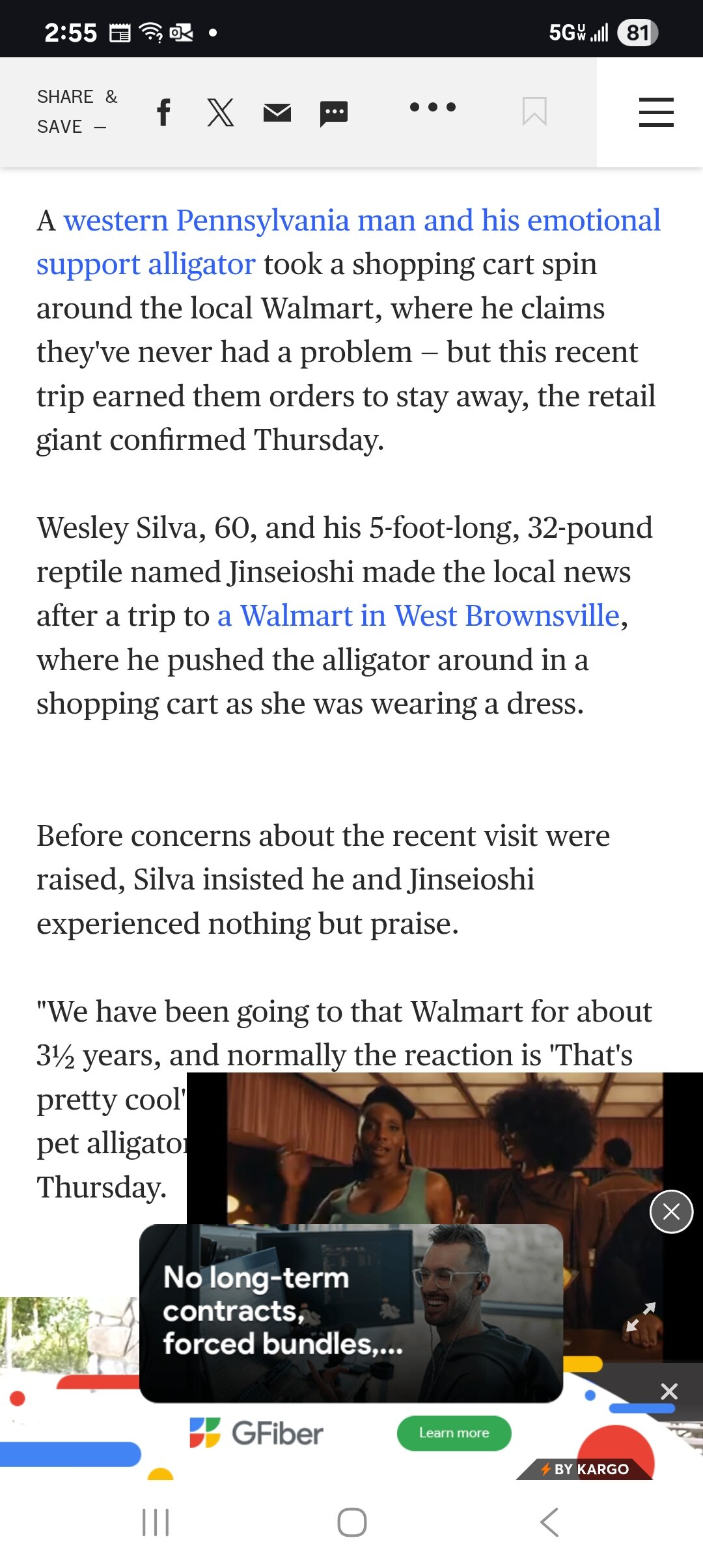Bookmark this article
This screenshot has height=1568, width=703.
click(534, 111)
